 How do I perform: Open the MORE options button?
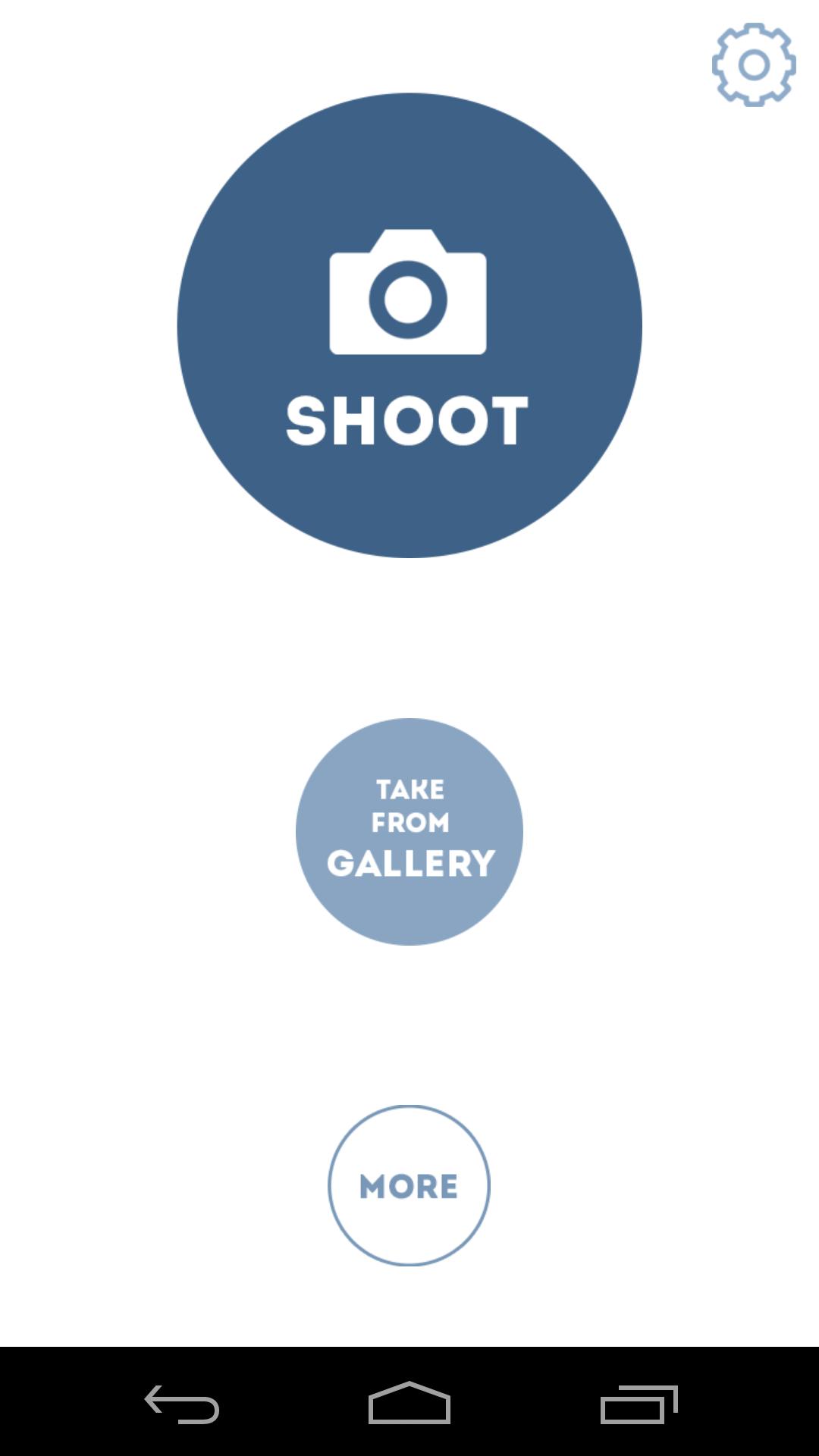409,1185
